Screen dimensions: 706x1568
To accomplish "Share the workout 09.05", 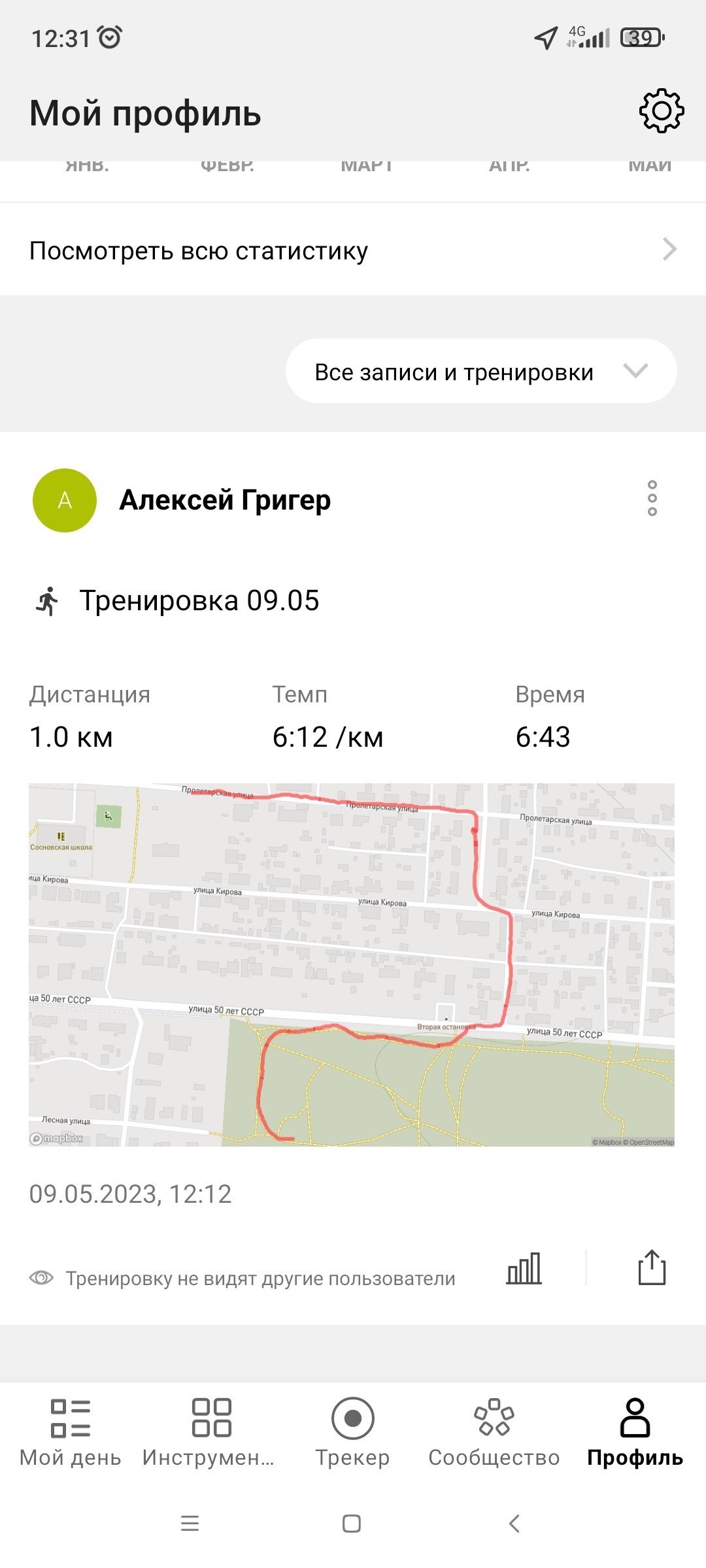I will click(652, 1268).
